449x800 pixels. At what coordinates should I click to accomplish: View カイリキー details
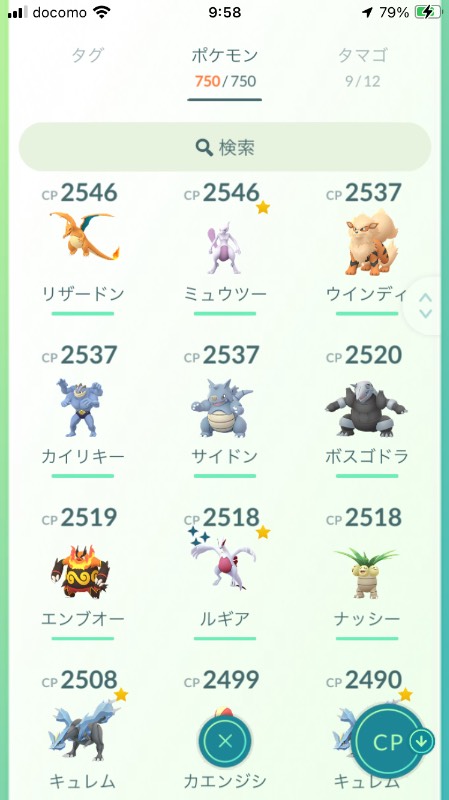point(83,411)
